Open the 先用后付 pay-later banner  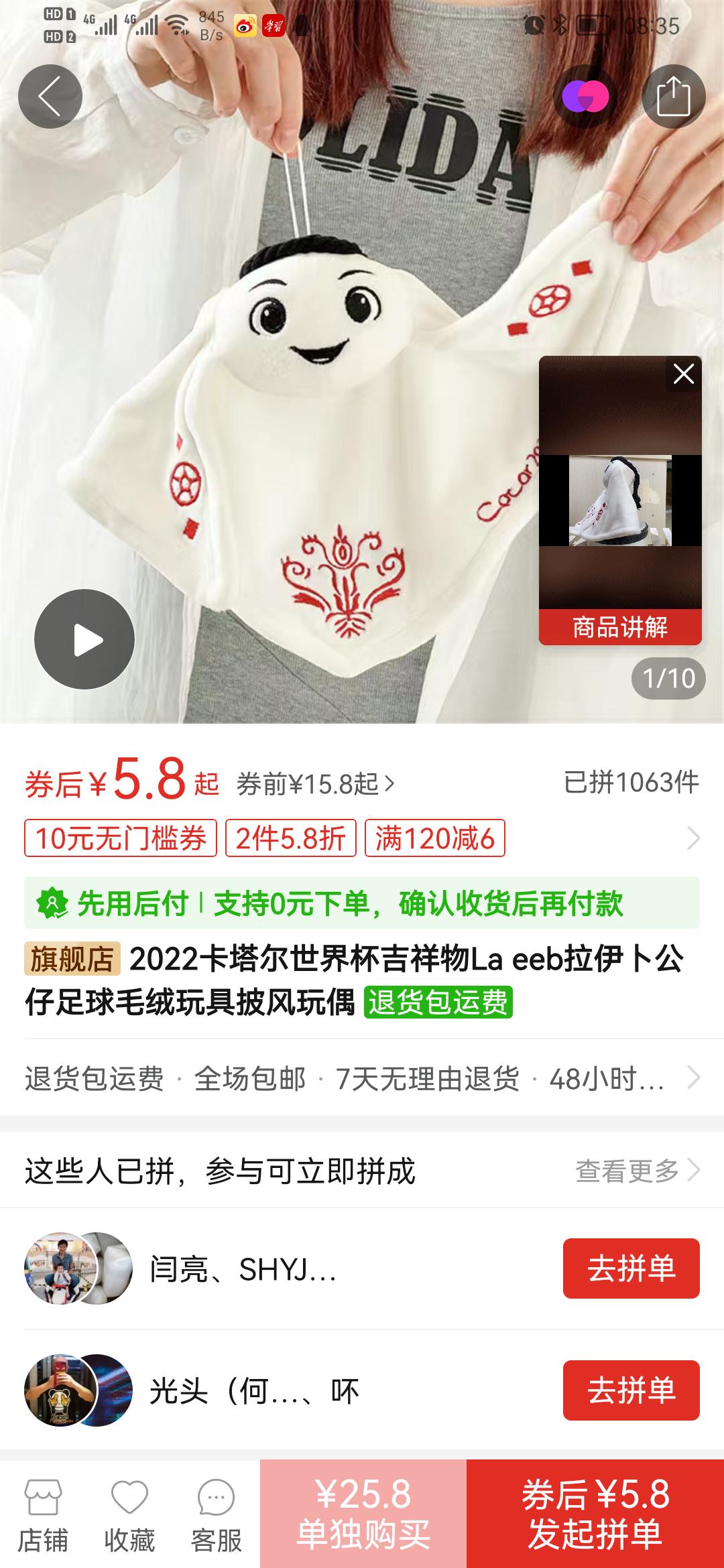pyautogui.click(x=362, y=903)
